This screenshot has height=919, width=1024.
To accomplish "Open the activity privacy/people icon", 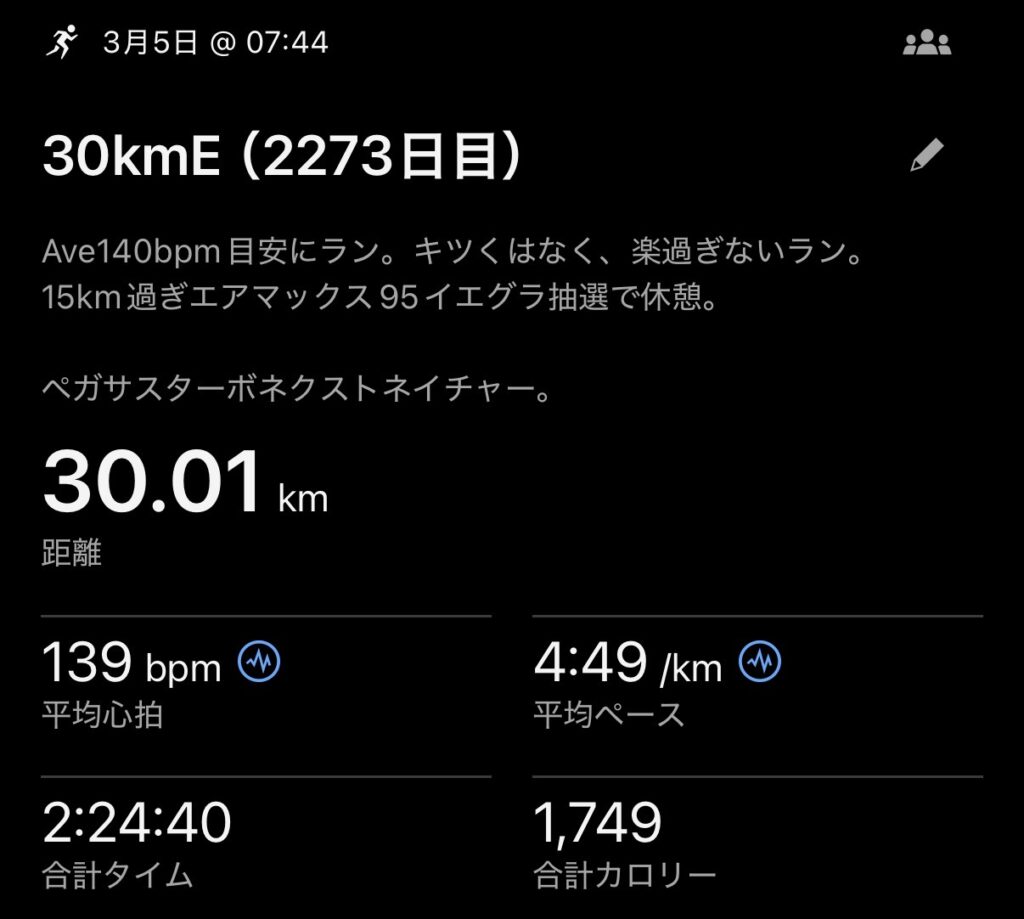I will [x=927, y=44].
